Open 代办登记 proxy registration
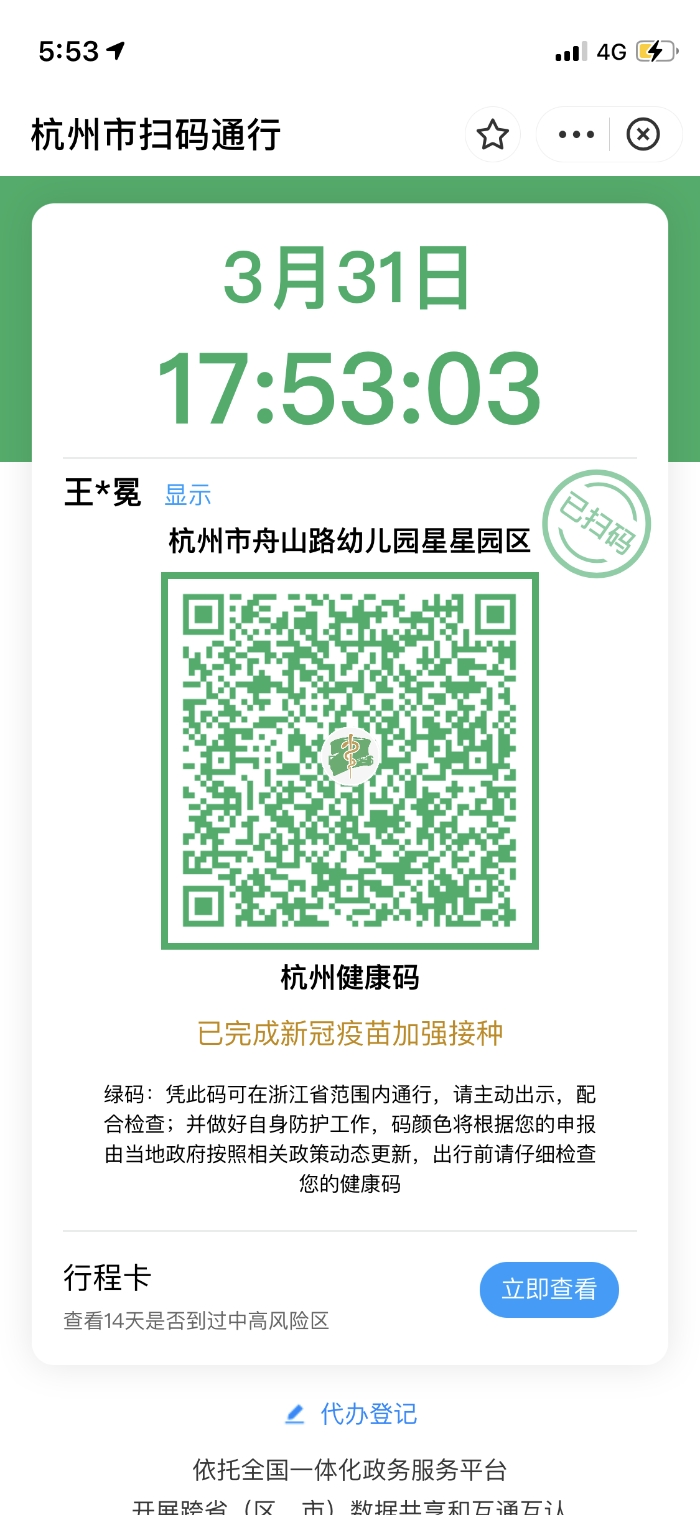 [352, 1414]
